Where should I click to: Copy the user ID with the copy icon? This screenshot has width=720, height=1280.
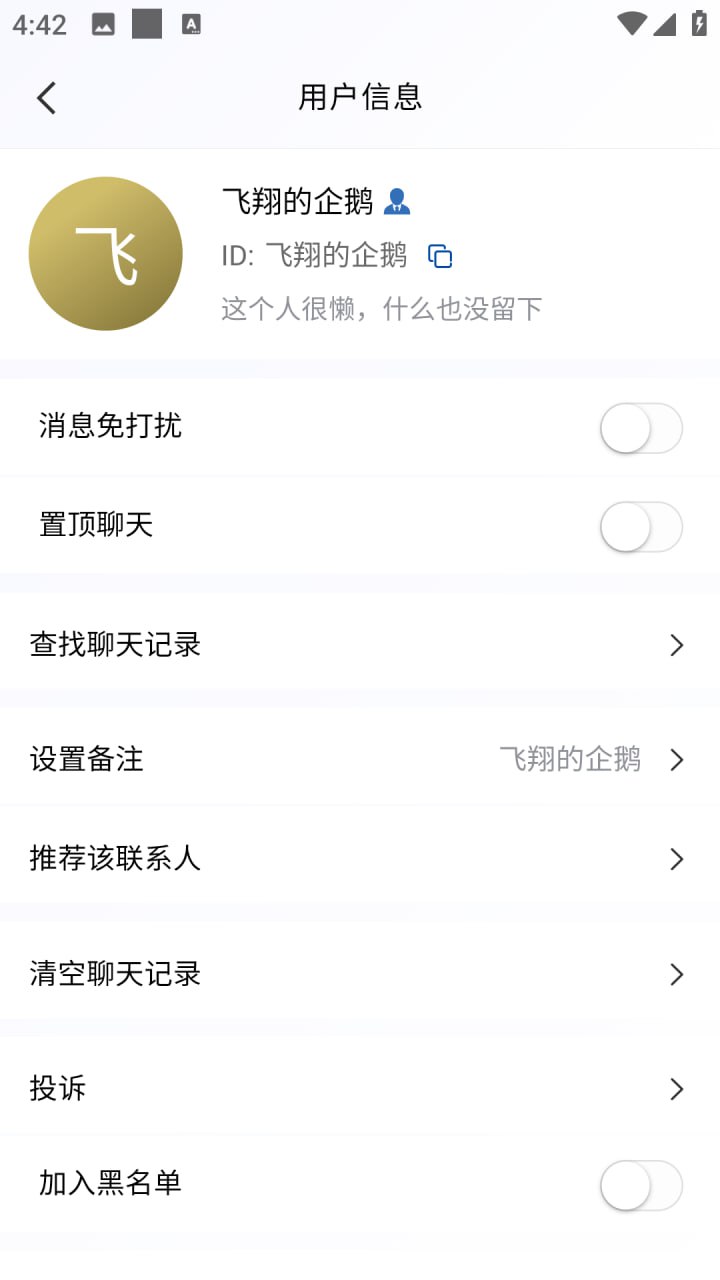click(439, 255)
